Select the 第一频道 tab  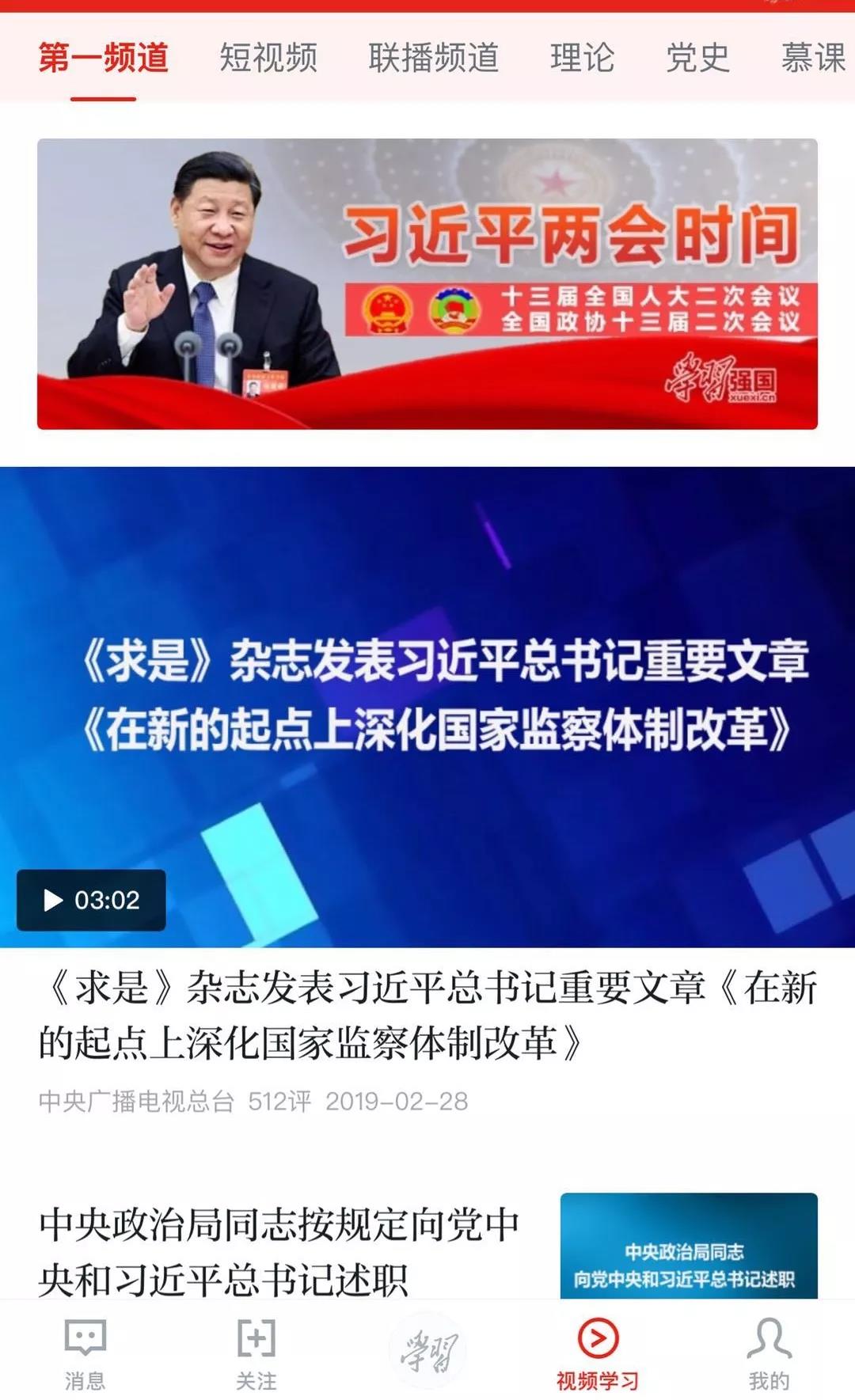point(104,58)
